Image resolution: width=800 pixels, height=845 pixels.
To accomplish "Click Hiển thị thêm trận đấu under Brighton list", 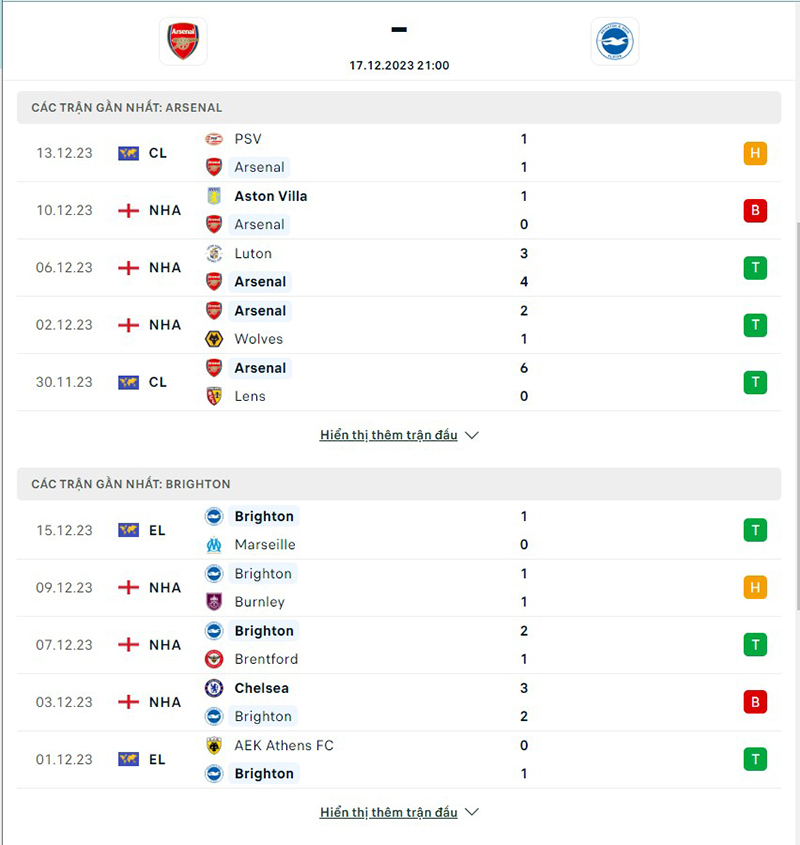I will coord(388,812).
